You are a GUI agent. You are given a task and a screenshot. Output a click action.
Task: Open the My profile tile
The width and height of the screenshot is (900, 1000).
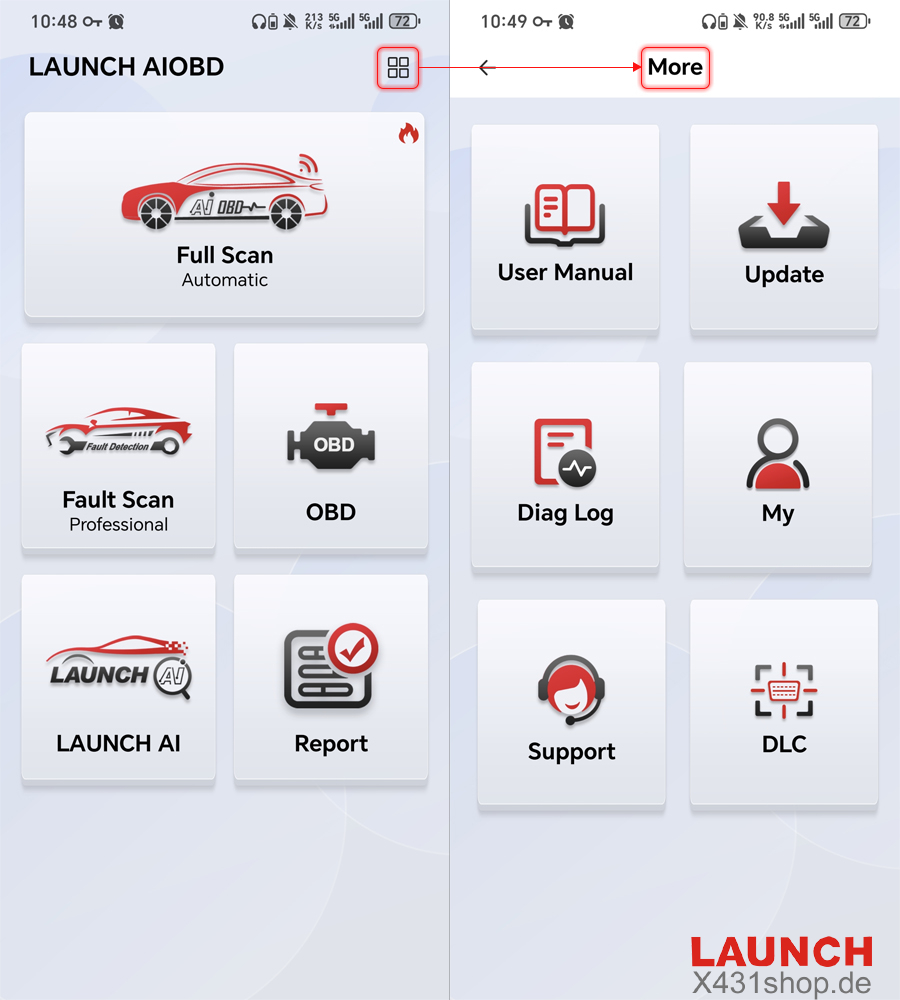coord(778,465)
